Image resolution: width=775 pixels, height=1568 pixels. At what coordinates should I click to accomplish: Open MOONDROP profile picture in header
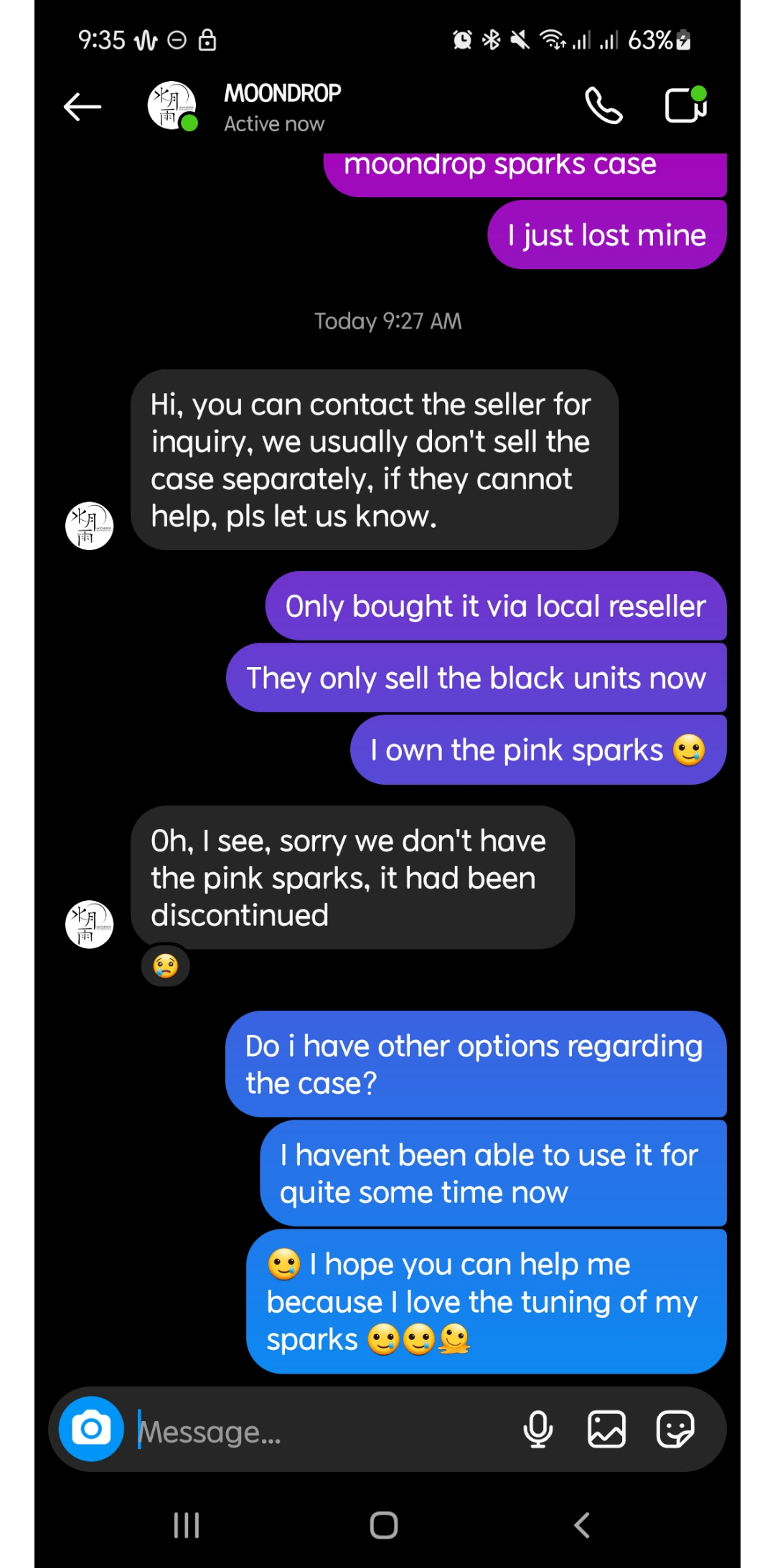[172, 106]
